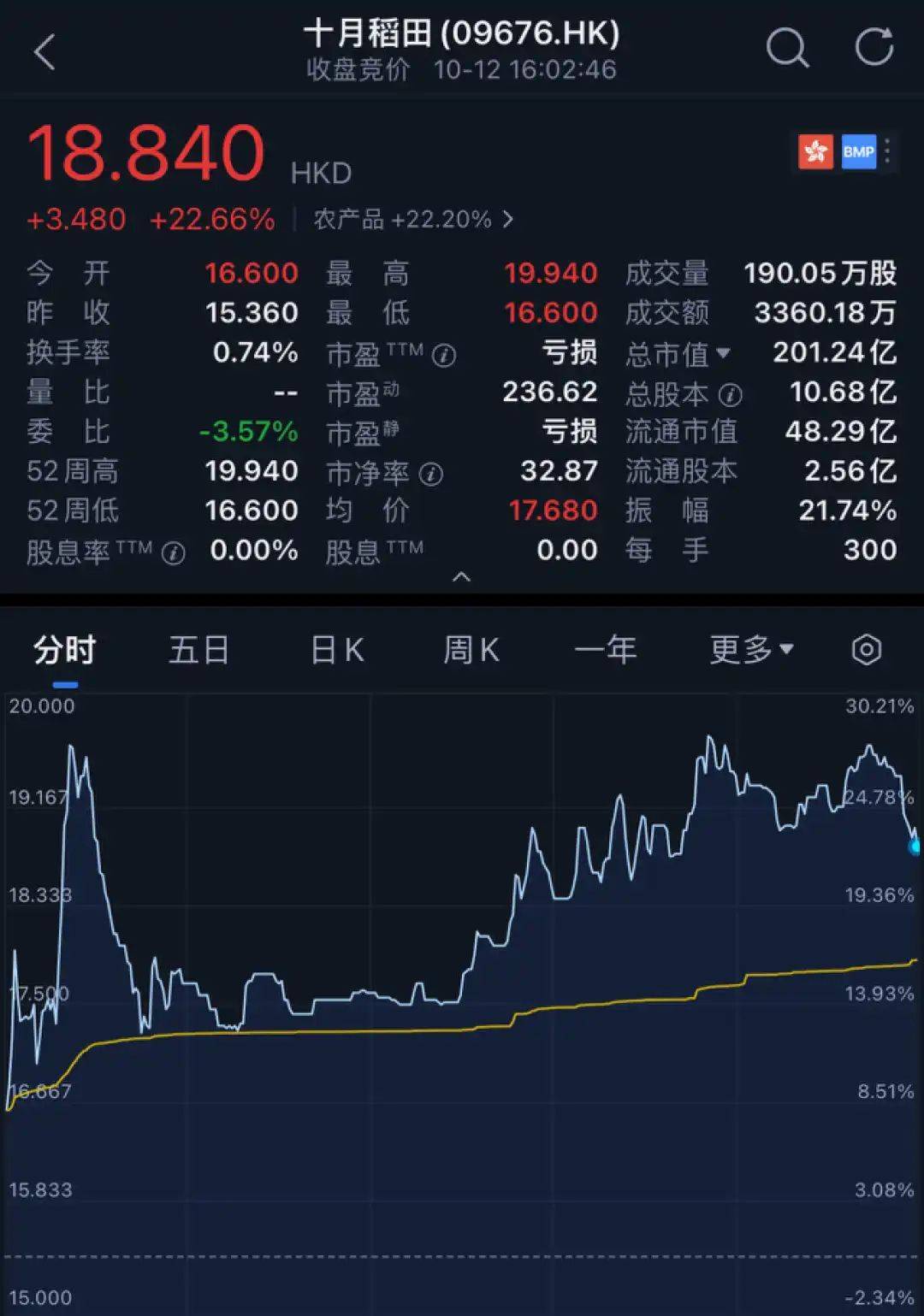Tap the info icon beside 市净率
The width and height of the screenshot is (924, 1316).
click(433, 474)
